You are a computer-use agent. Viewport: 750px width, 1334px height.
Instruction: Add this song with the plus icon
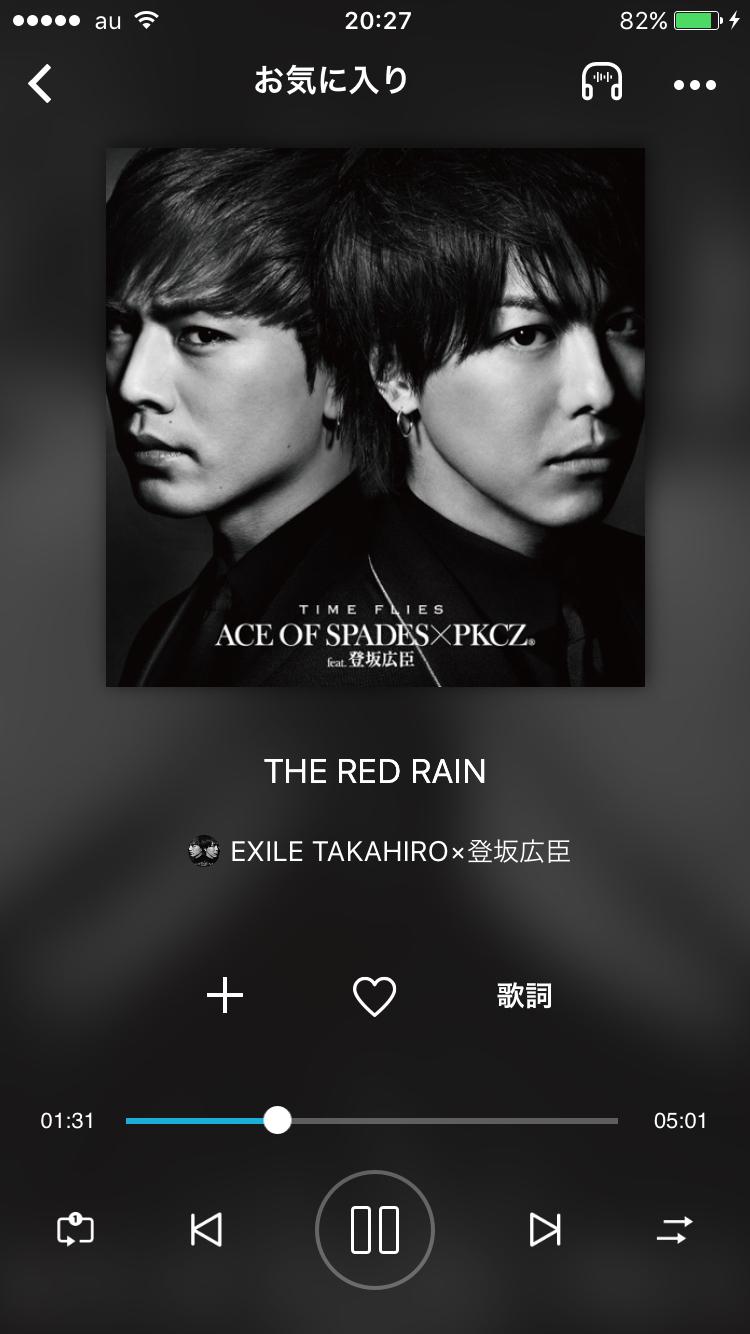click(x=225, y=995)
